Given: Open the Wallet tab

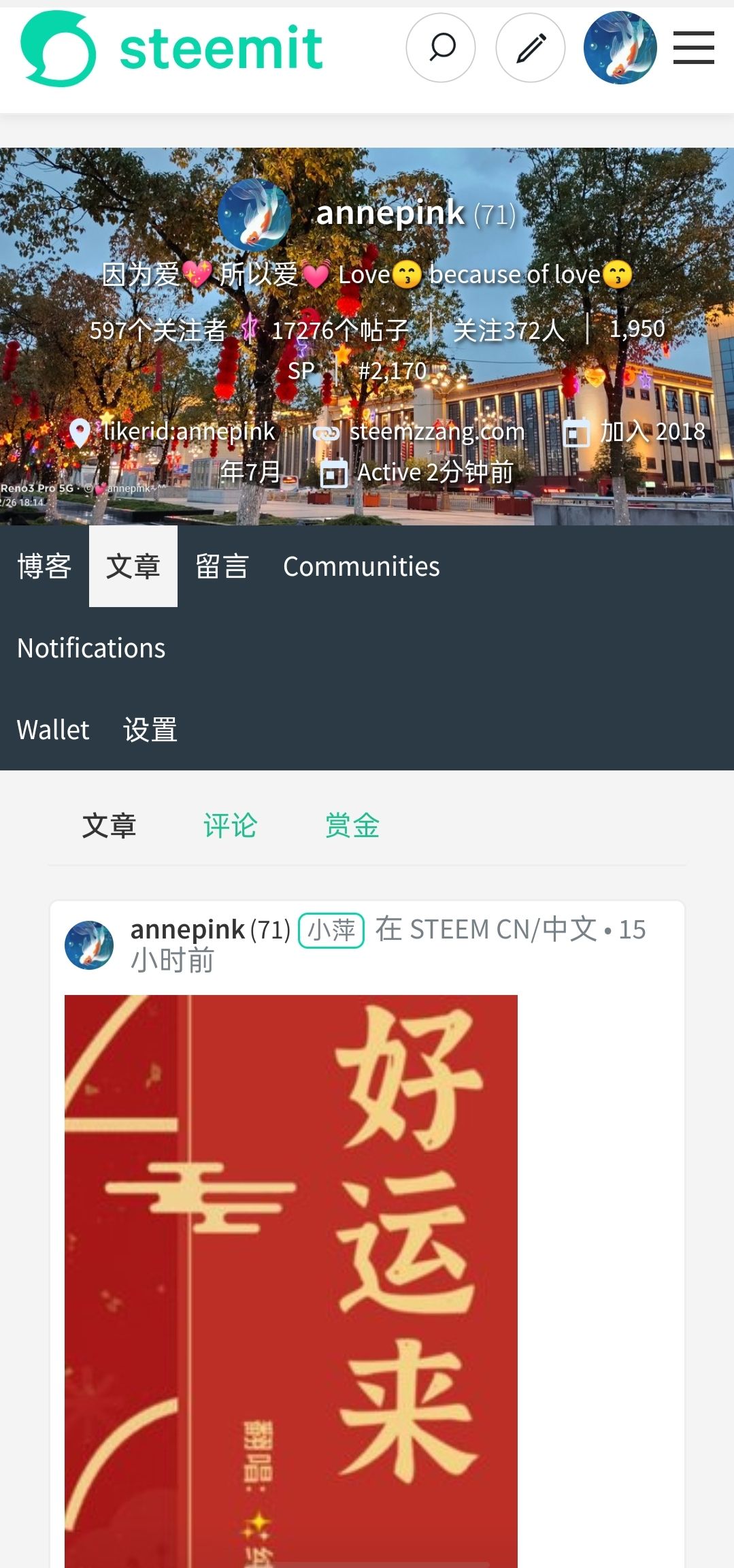Looking at the screenshot, I should 53,730.
